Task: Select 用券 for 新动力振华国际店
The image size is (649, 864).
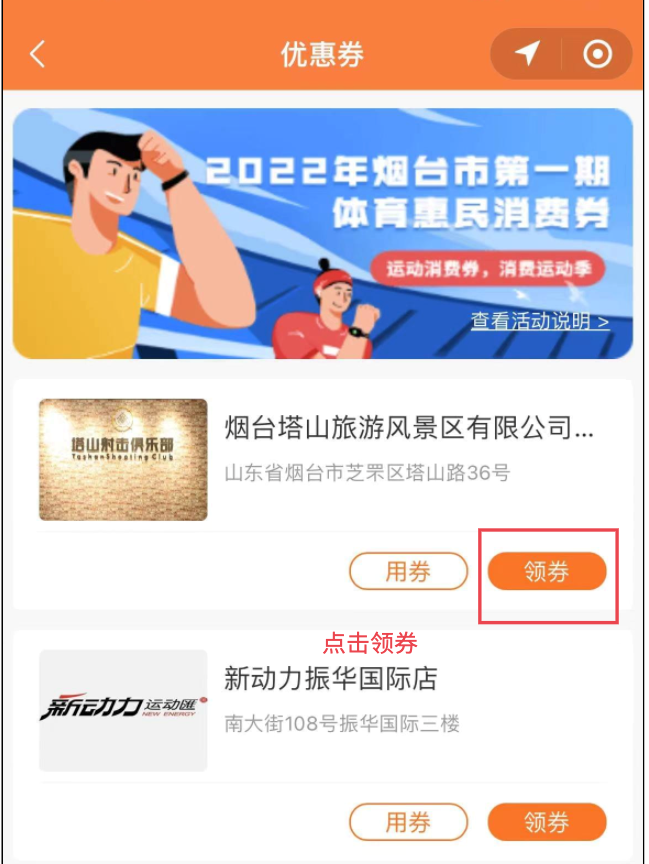Action: coord(408,823)
